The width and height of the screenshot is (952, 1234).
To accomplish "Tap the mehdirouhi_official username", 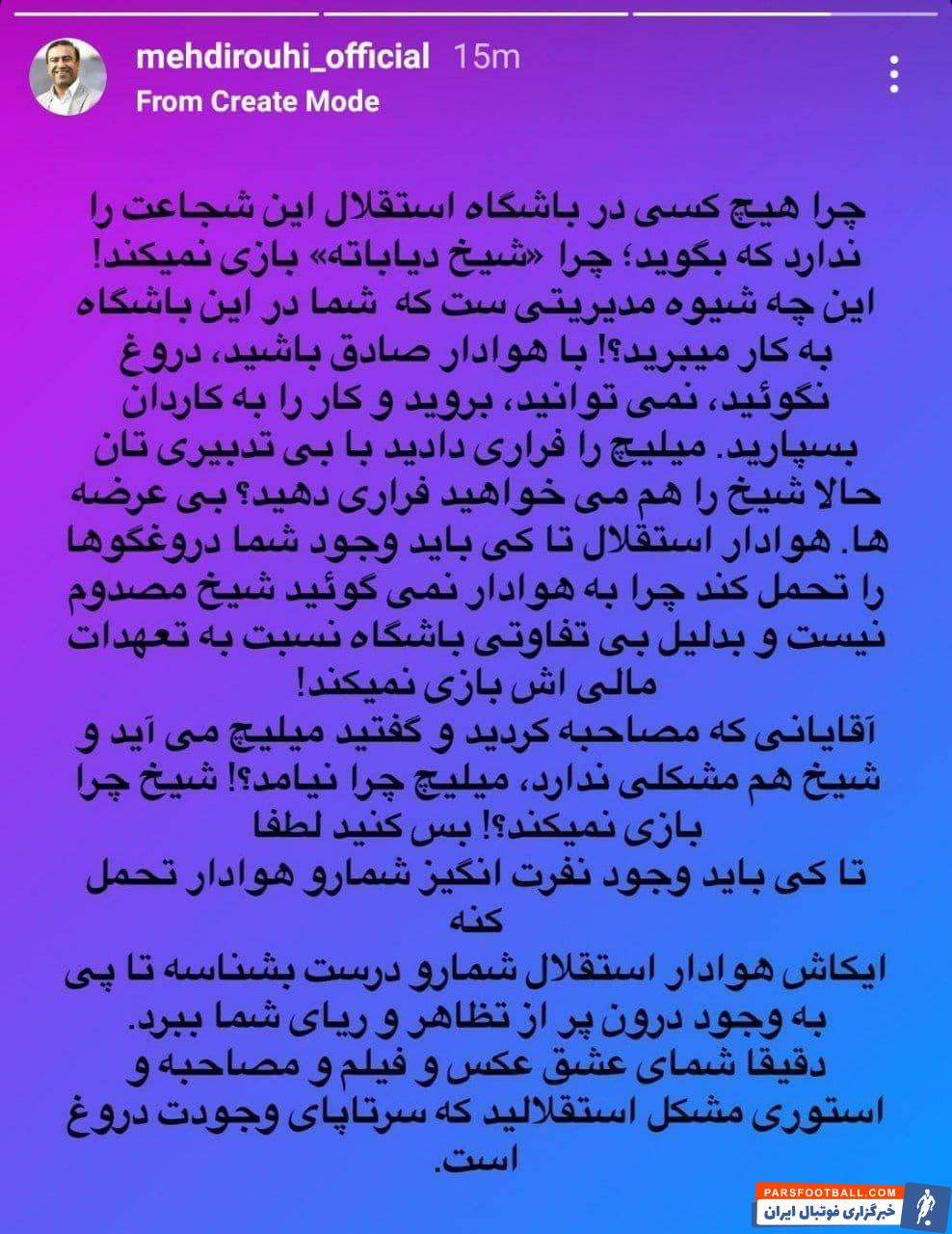I will coord(282,57).
